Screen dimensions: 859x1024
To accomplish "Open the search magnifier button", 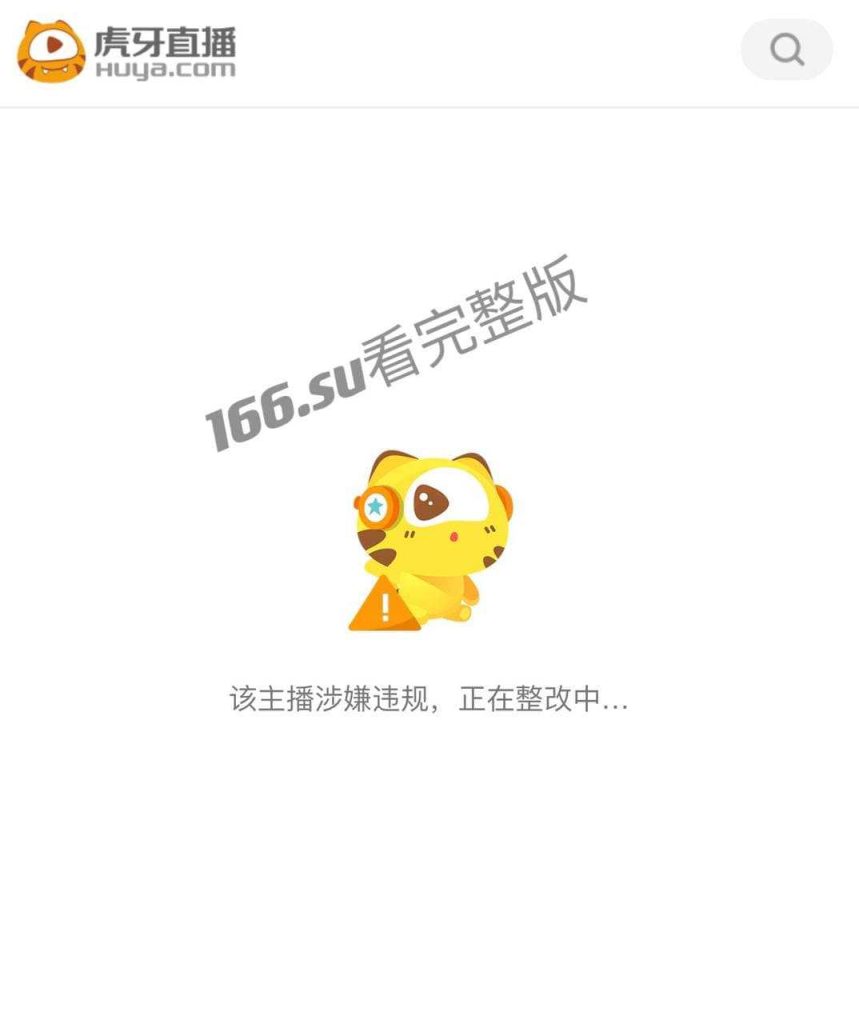I will pos(786,49).
